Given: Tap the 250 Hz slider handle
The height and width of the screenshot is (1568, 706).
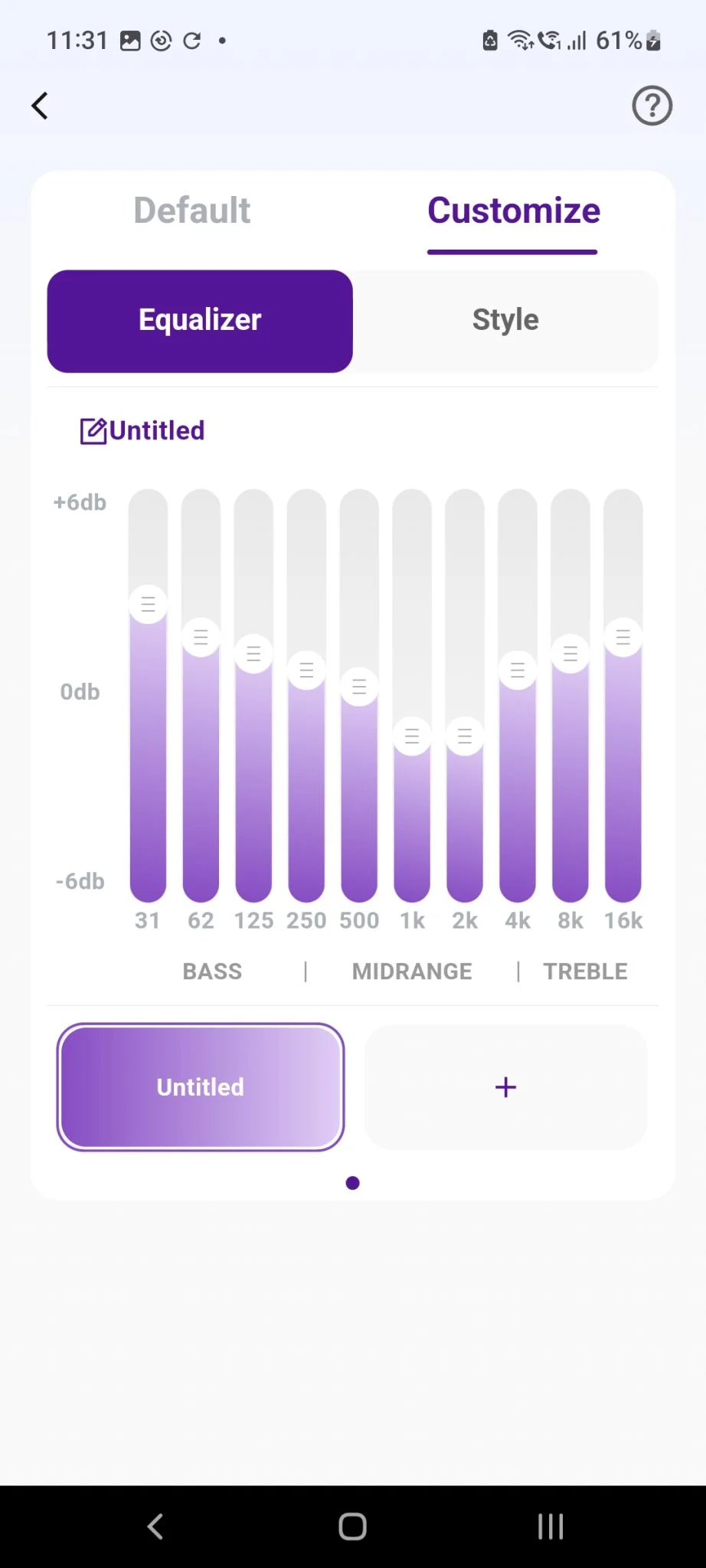Looking at the screenshot, I should click(307, 671).
